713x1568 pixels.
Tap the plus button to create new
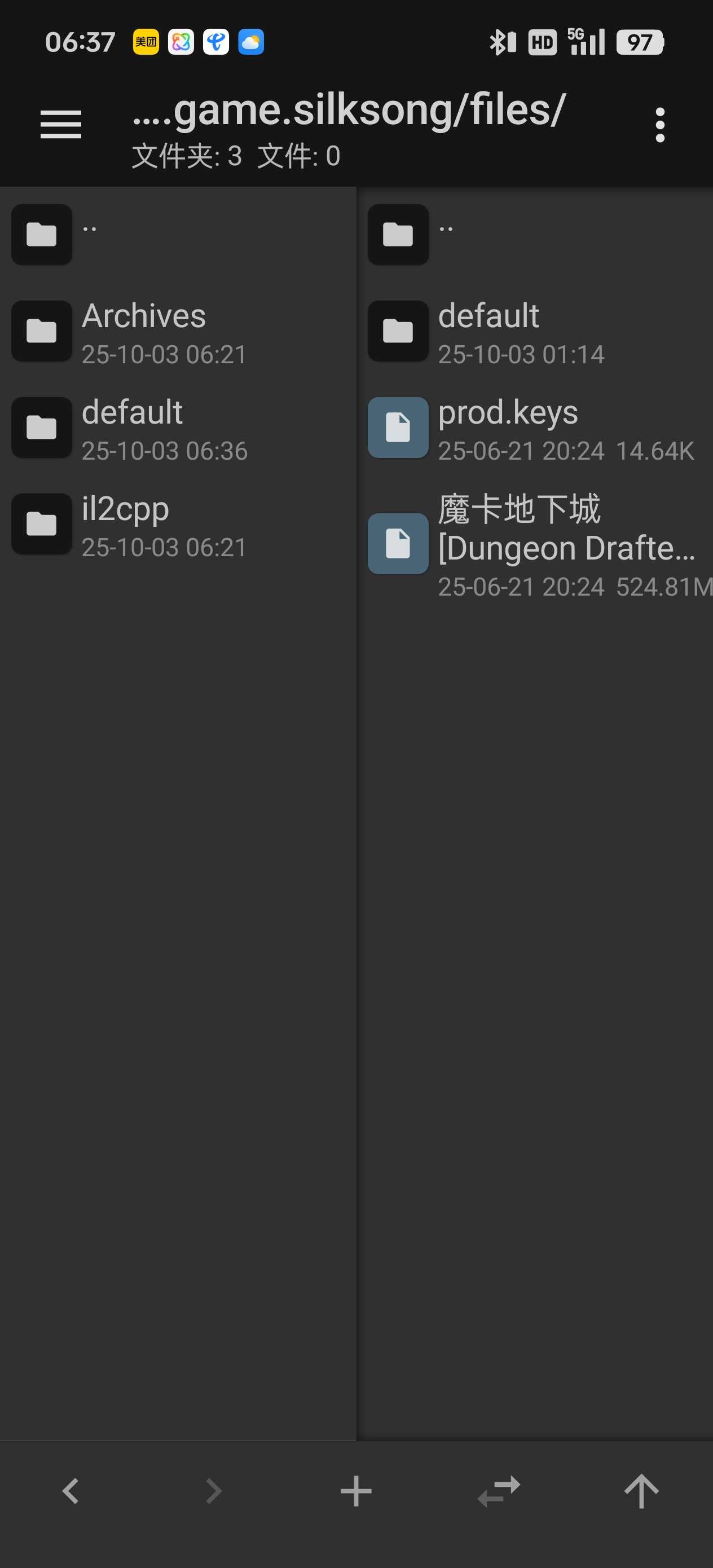(x=356, y=1491)
